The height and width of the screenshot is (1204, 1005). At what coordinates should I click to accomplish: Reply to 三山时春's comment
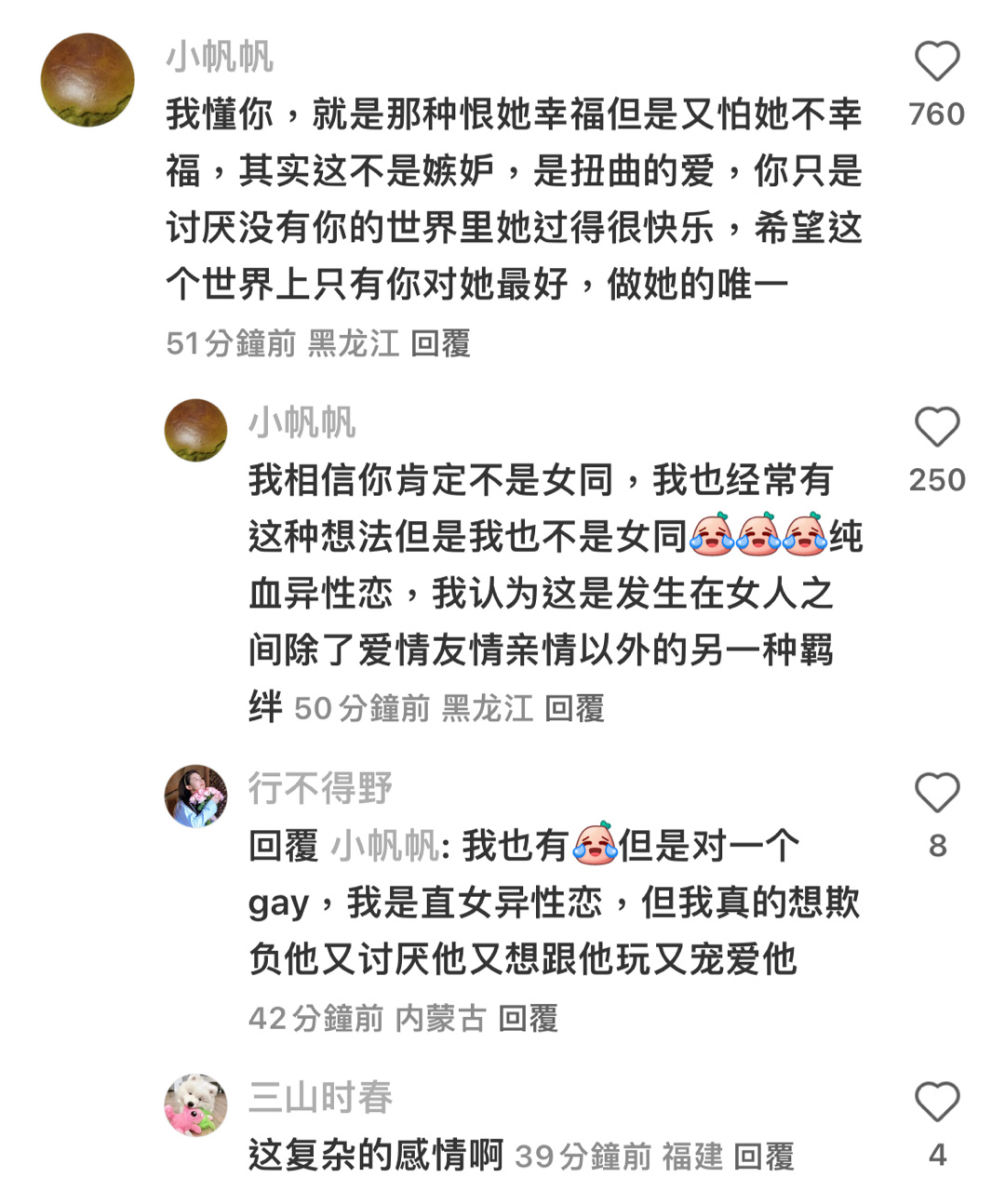(763, 1157)
